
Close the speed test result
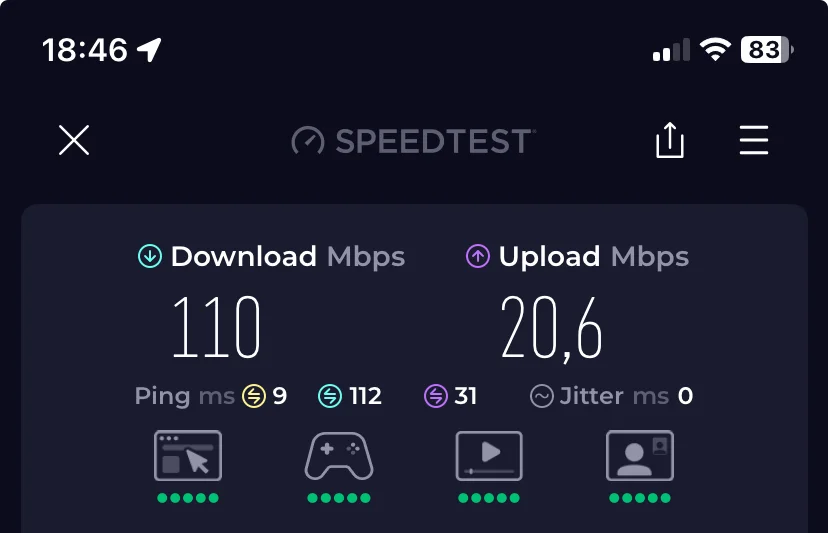click(74, 141)
